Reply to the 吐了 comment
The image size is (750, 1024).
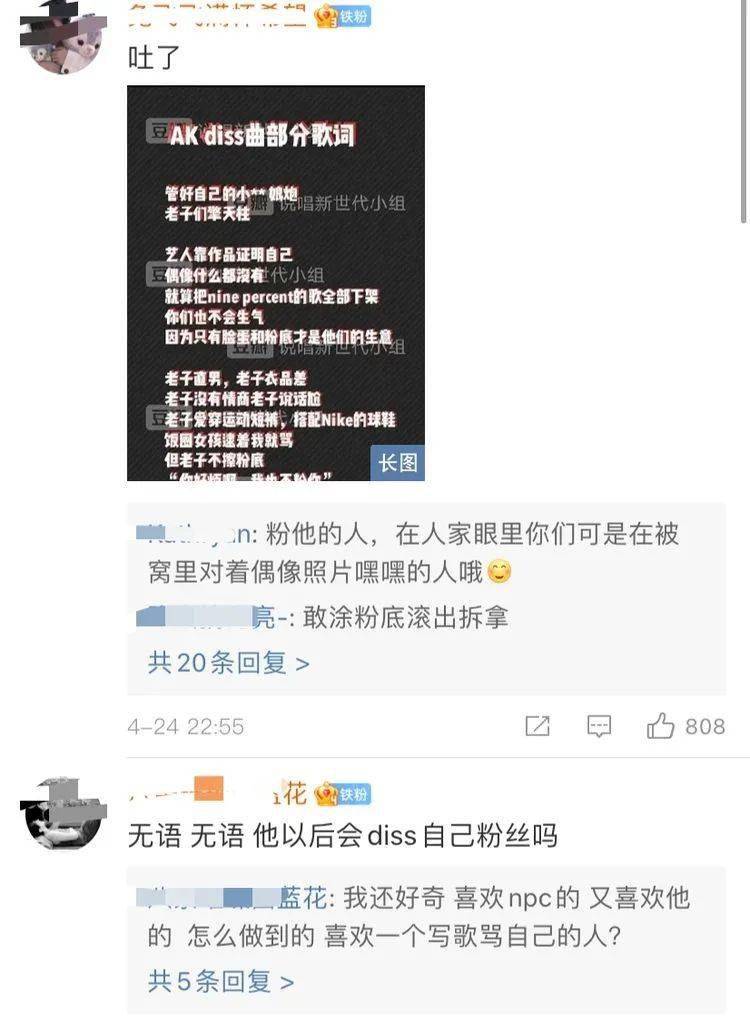coord(599,726)
